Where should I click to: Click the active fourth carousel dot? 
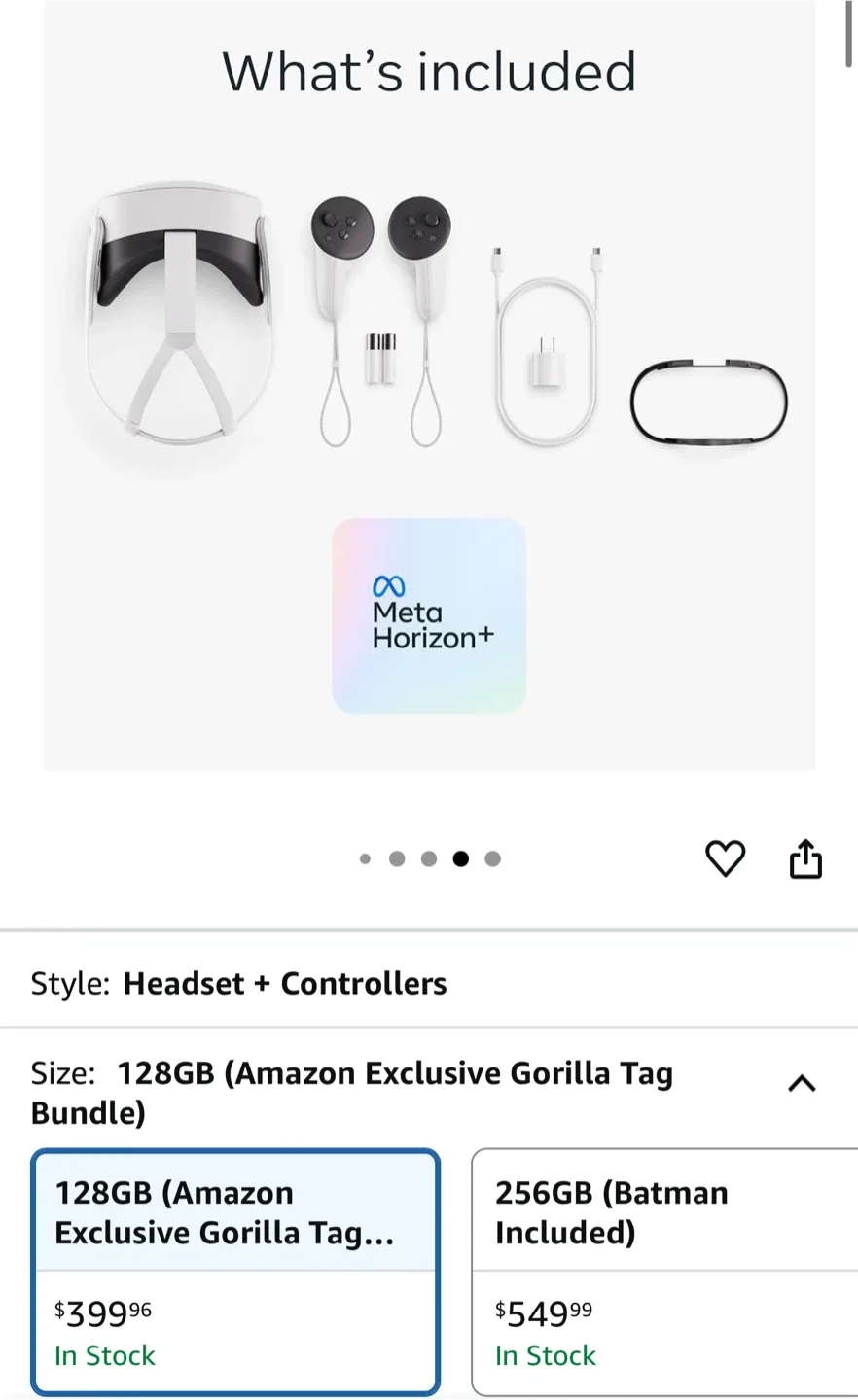click(461, 858)
